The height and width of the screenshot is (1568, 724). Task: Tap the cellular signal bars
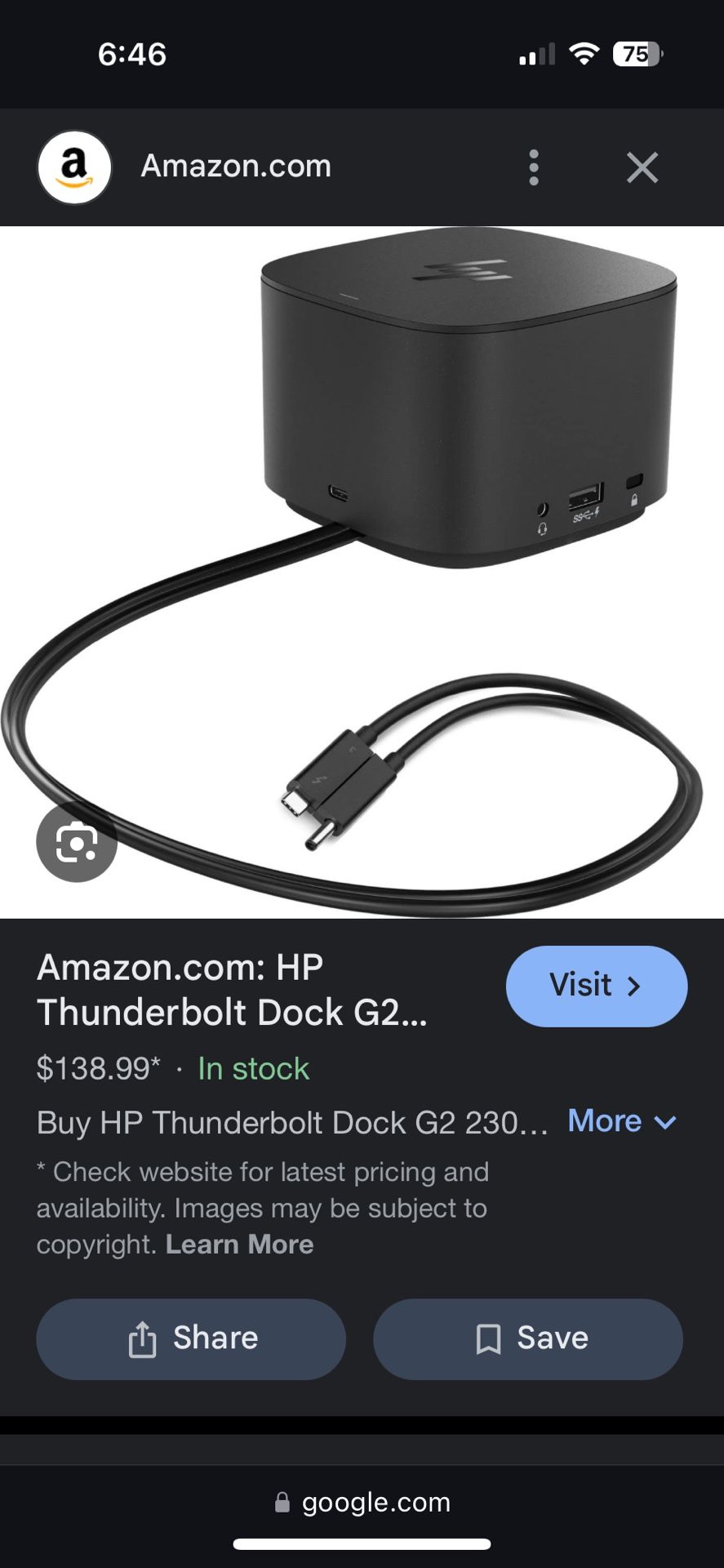(x=535, y=52)
